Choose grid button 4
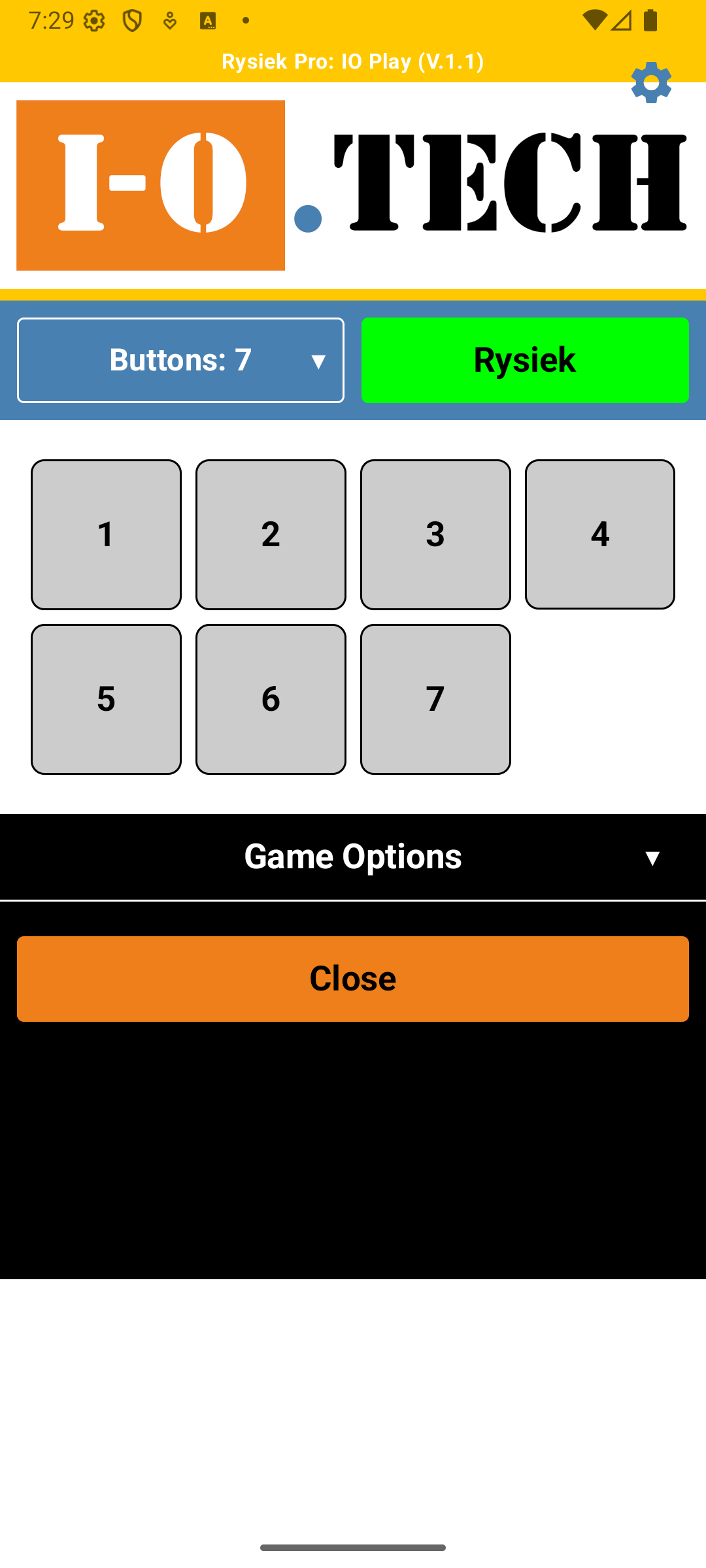This screenshot has height=1568, width=706. pyautogui.click(x=600, y=534)
